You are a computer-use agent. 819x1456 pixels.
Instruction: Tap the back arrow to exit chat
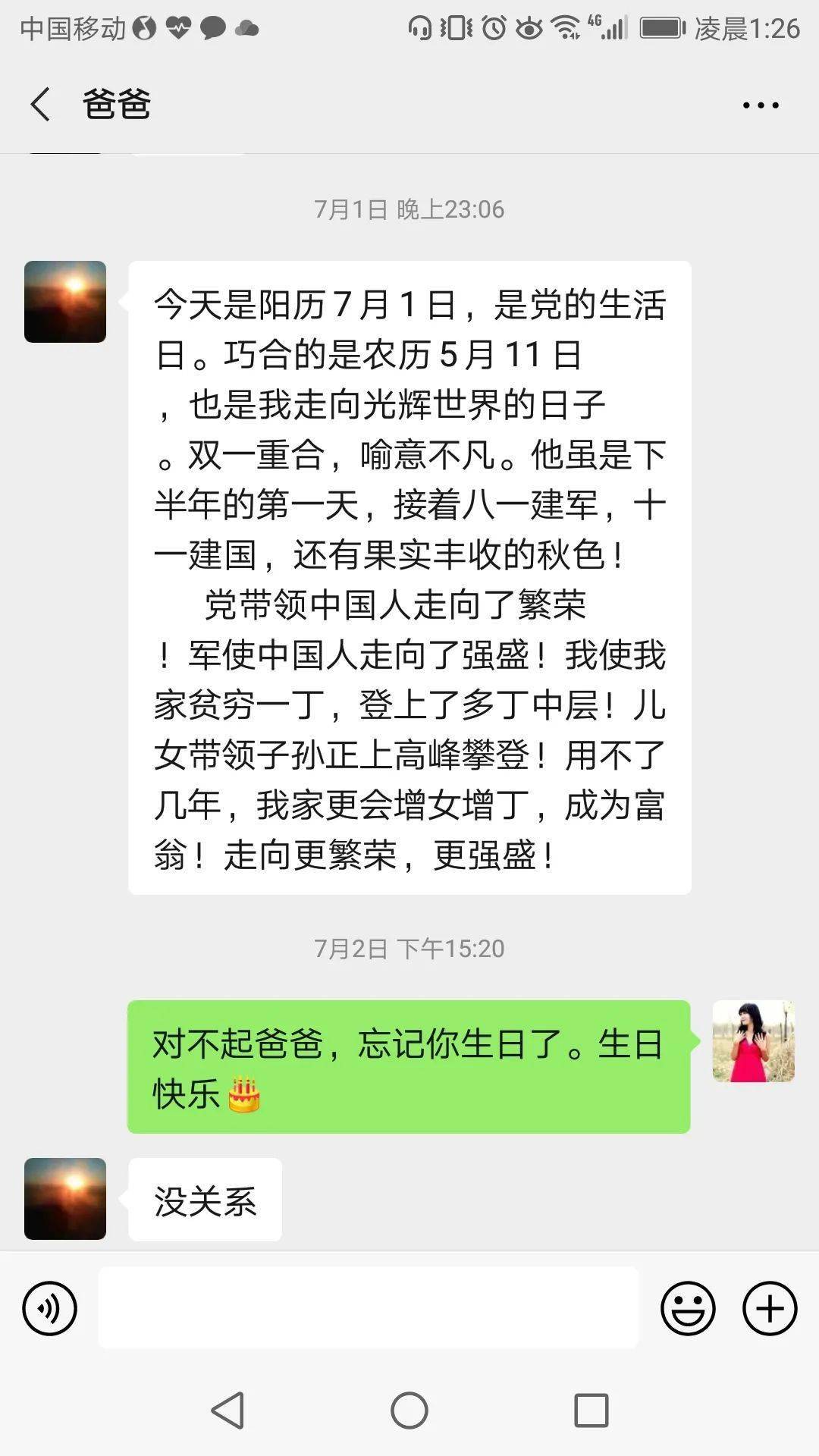(x=39, y=104)
